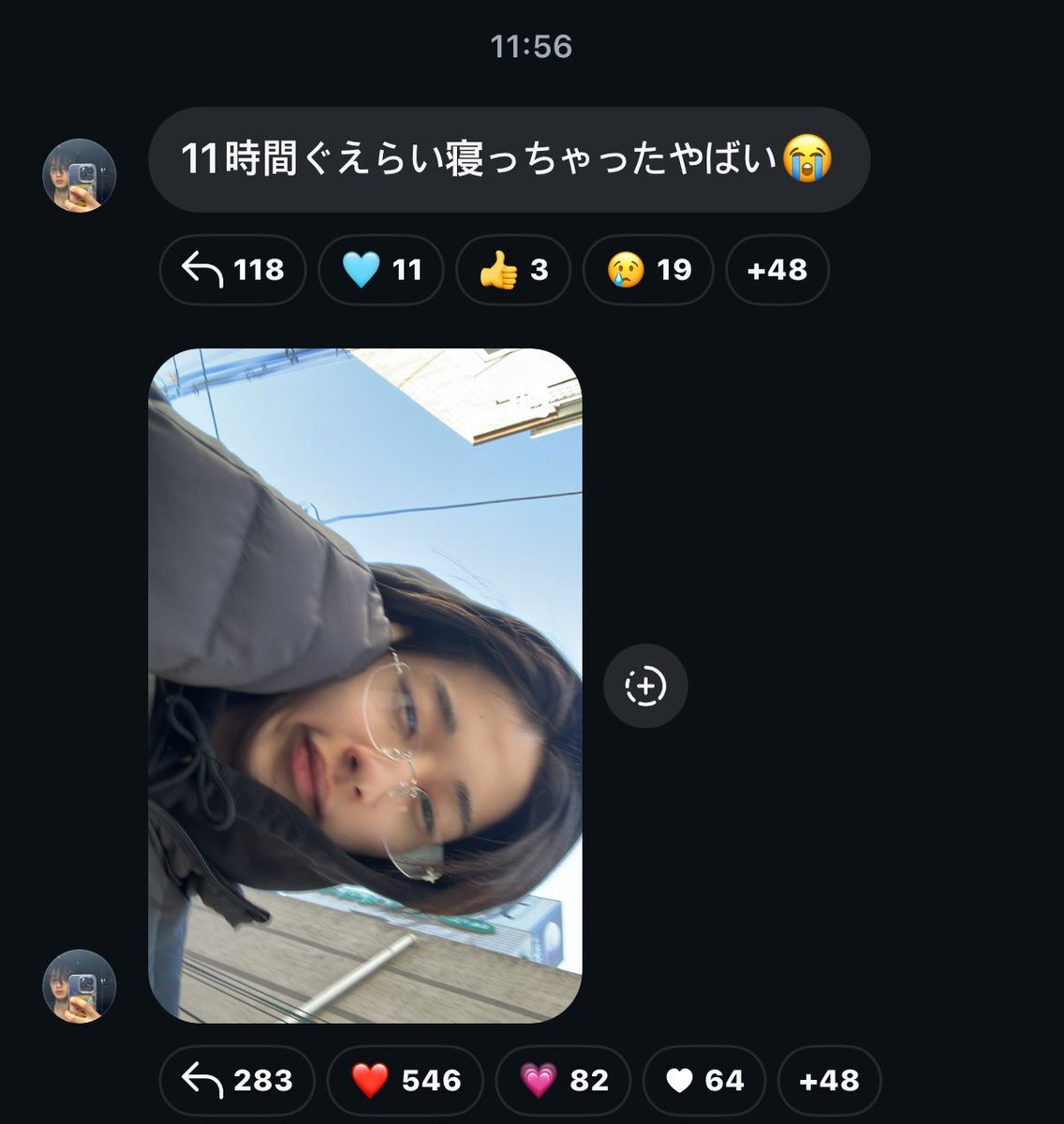
Task: Expand +48 reactions under the photo
Action: pos(829,1080)
